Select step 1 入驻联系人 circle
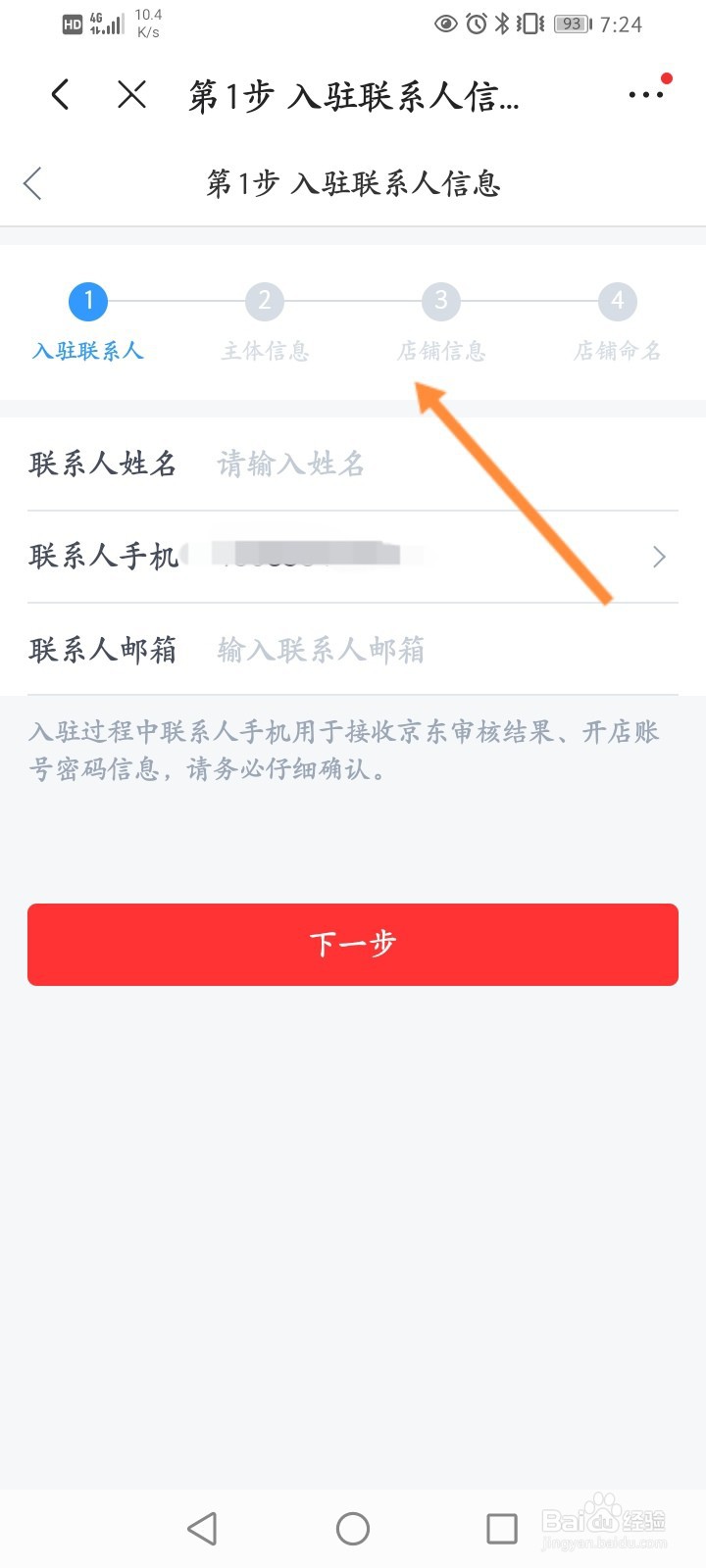This screenshot has height=1568, width=706. tap(88, 301)
